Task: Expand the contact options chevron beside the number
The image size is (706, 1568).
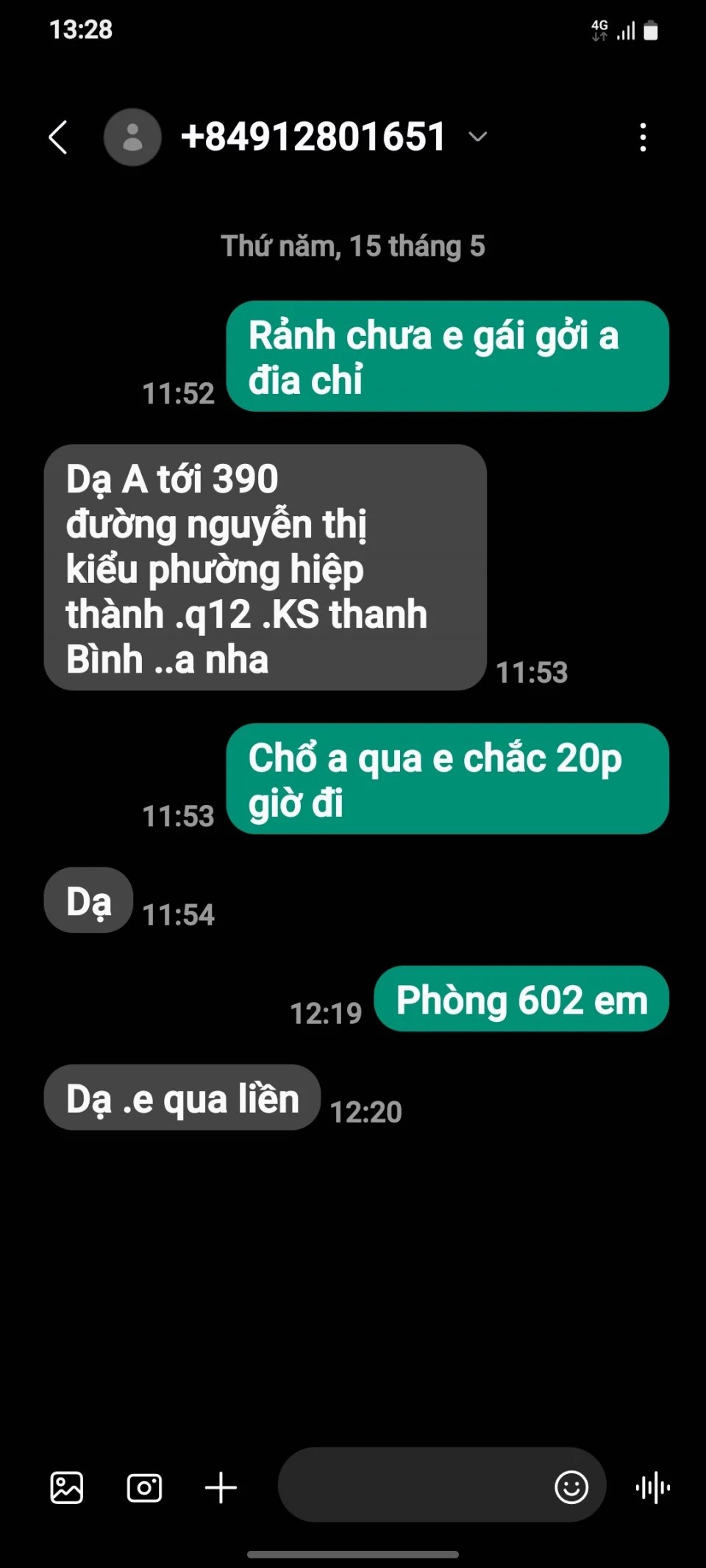Action: pyautogui.click(x=478, y=137)
